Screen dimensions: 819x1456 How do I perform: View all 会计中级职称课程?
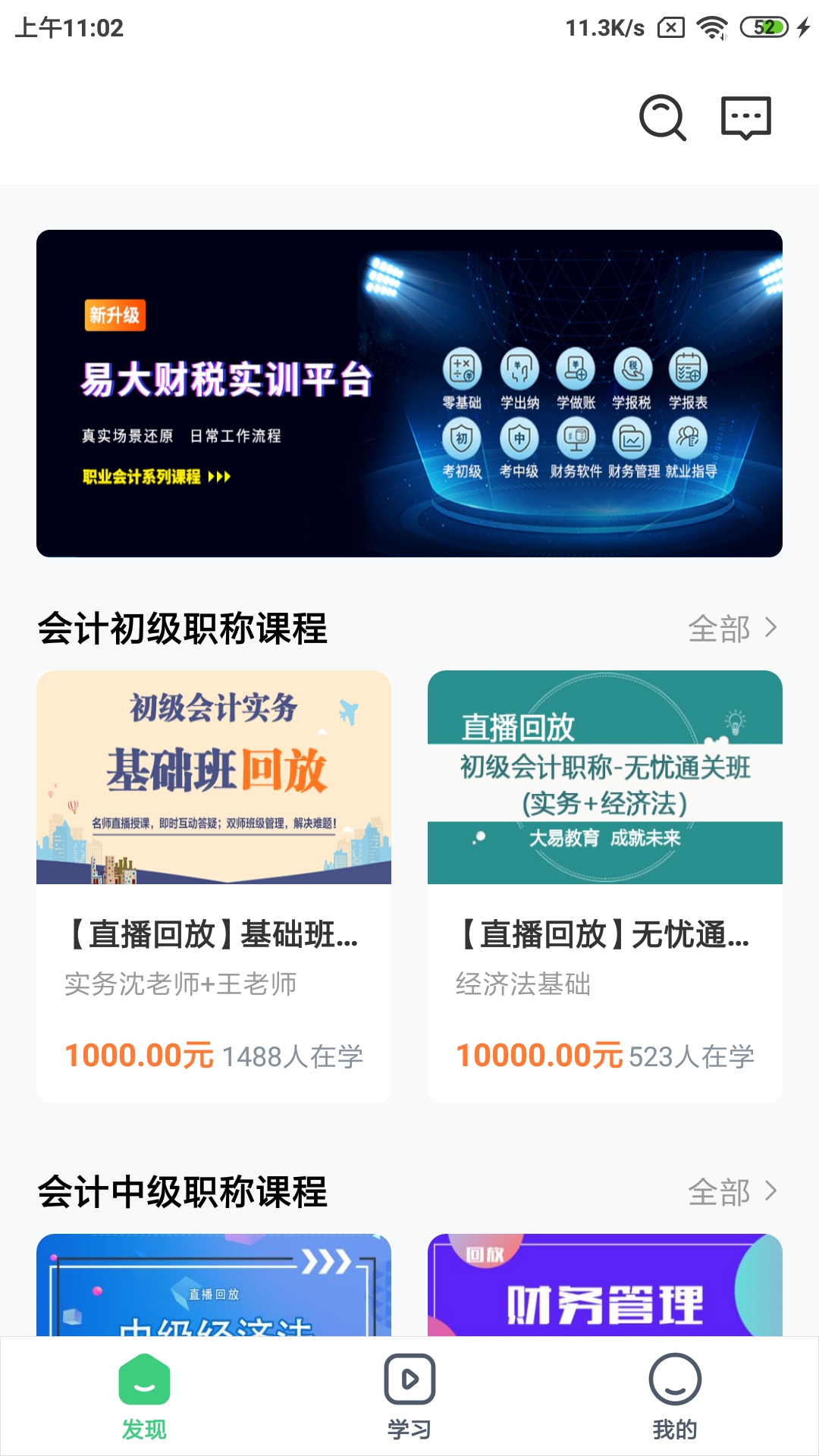(733, 1192)
